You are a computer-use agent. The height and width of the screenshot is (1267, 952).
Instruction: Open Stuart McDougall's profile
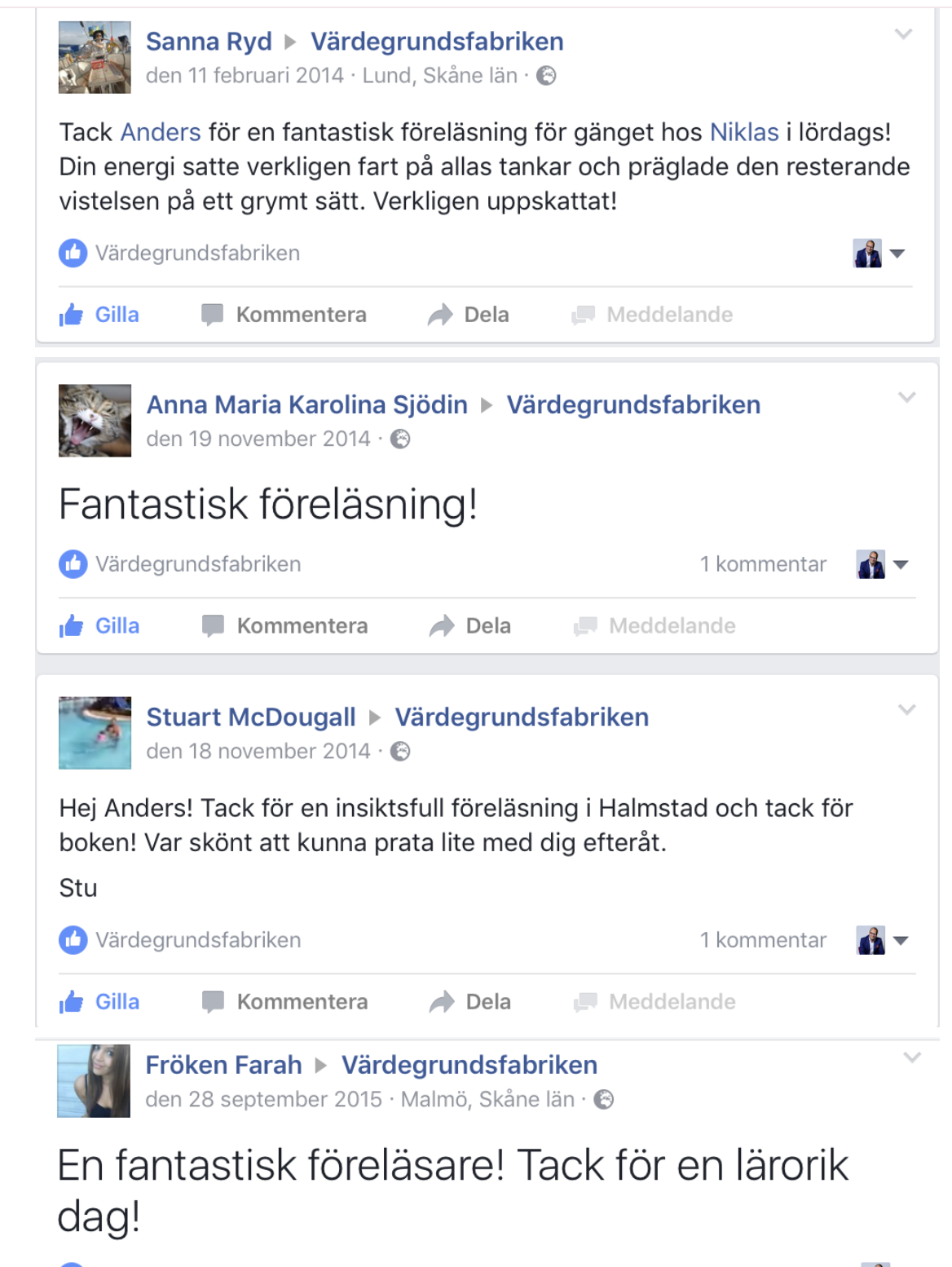click(251, 717)
